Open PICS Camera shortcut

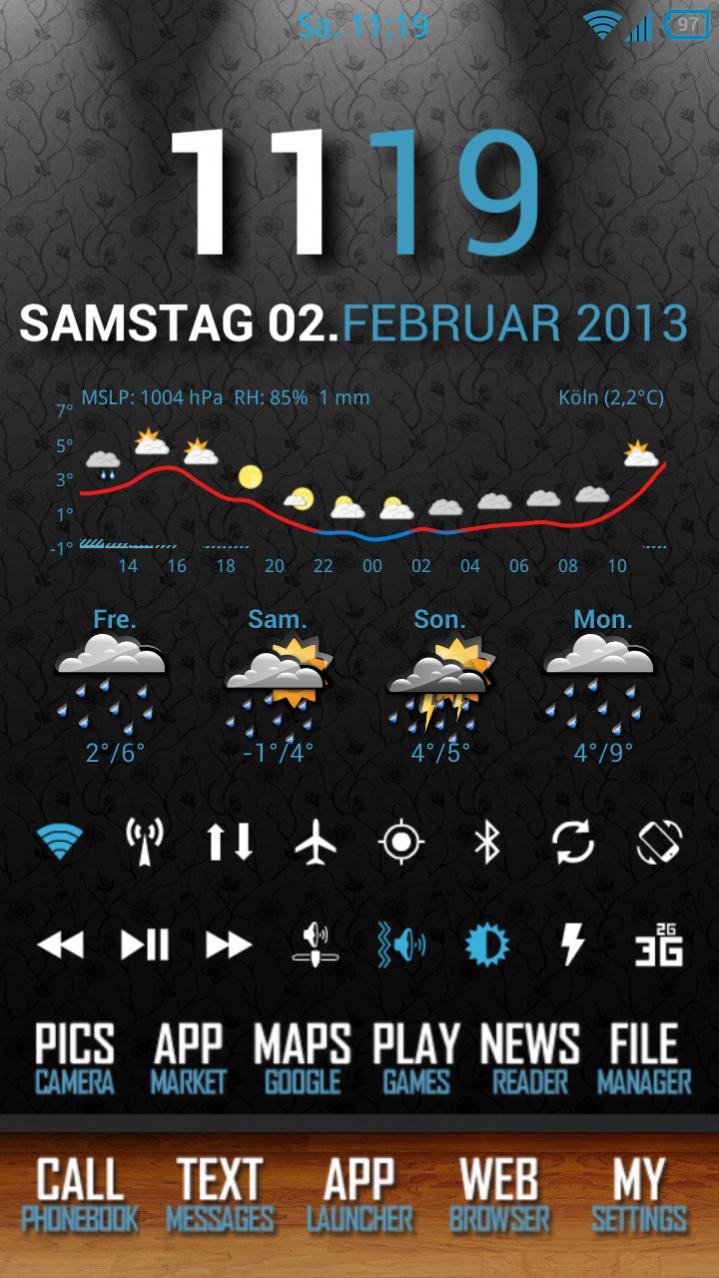tap(75, 1058)
